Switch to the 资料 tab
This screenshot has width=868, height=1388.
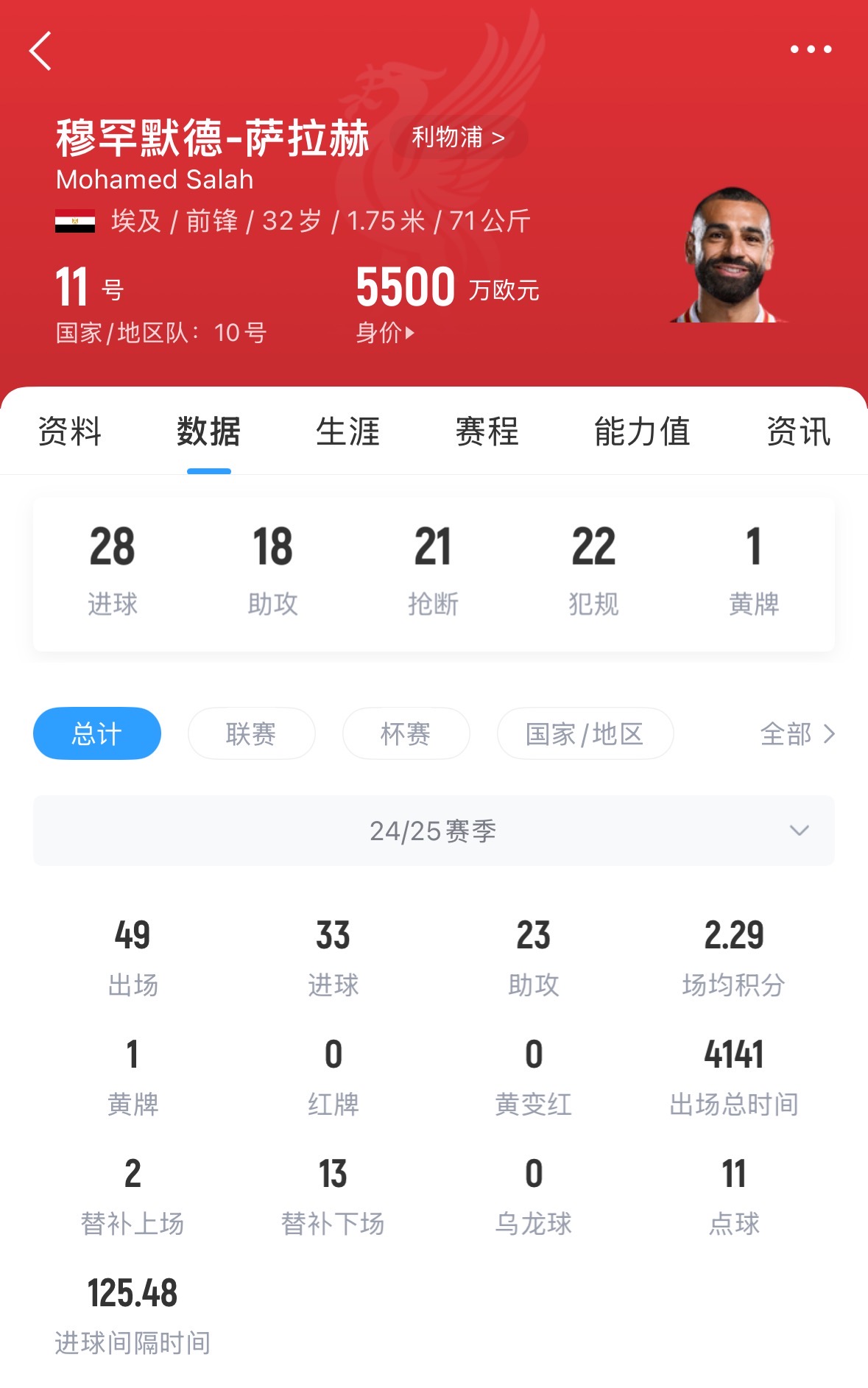69,431
